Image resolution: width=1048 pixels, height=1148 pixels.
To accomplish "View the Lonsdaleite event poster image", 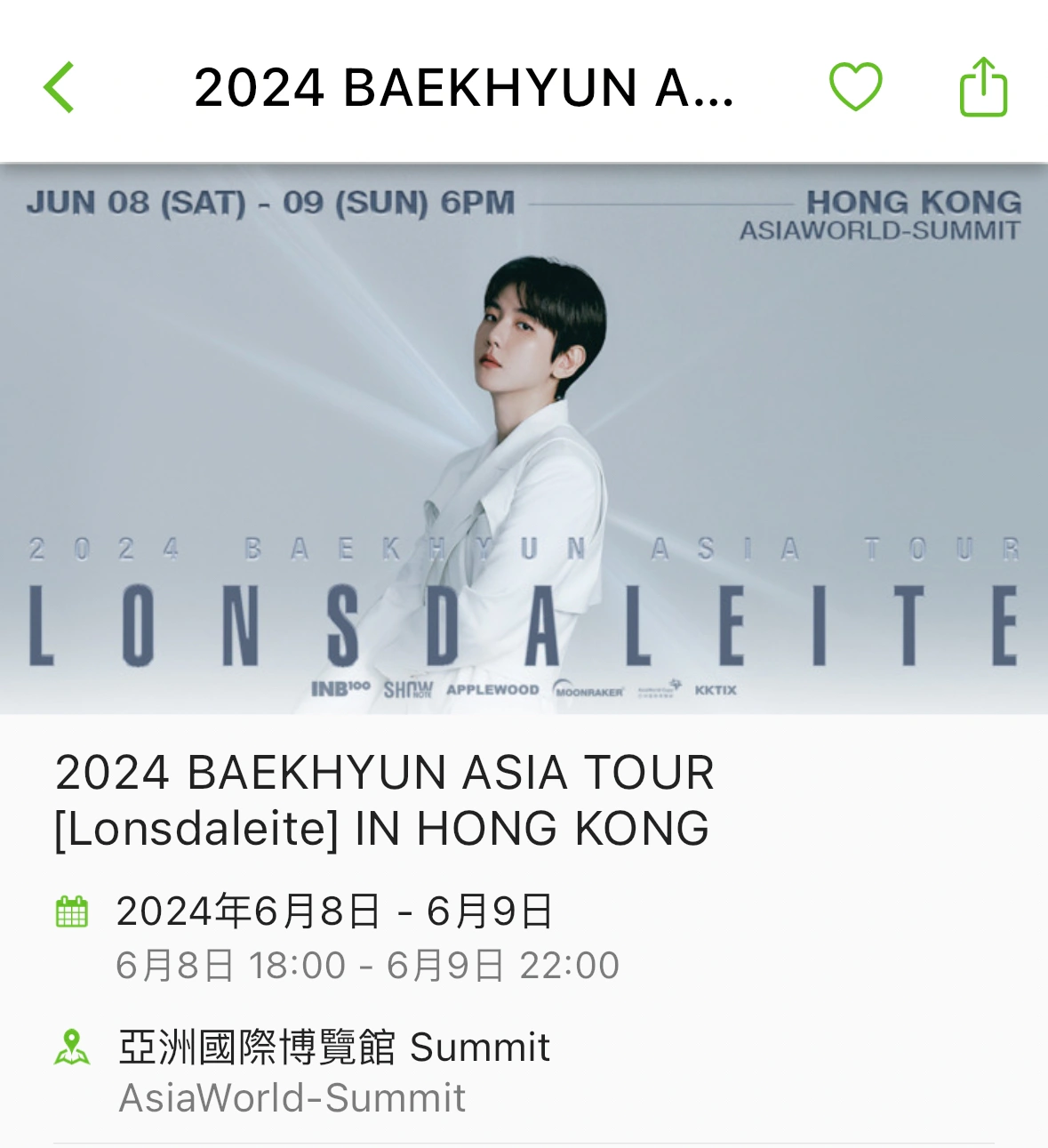I will pyautogui.click(x=524, y=438).
